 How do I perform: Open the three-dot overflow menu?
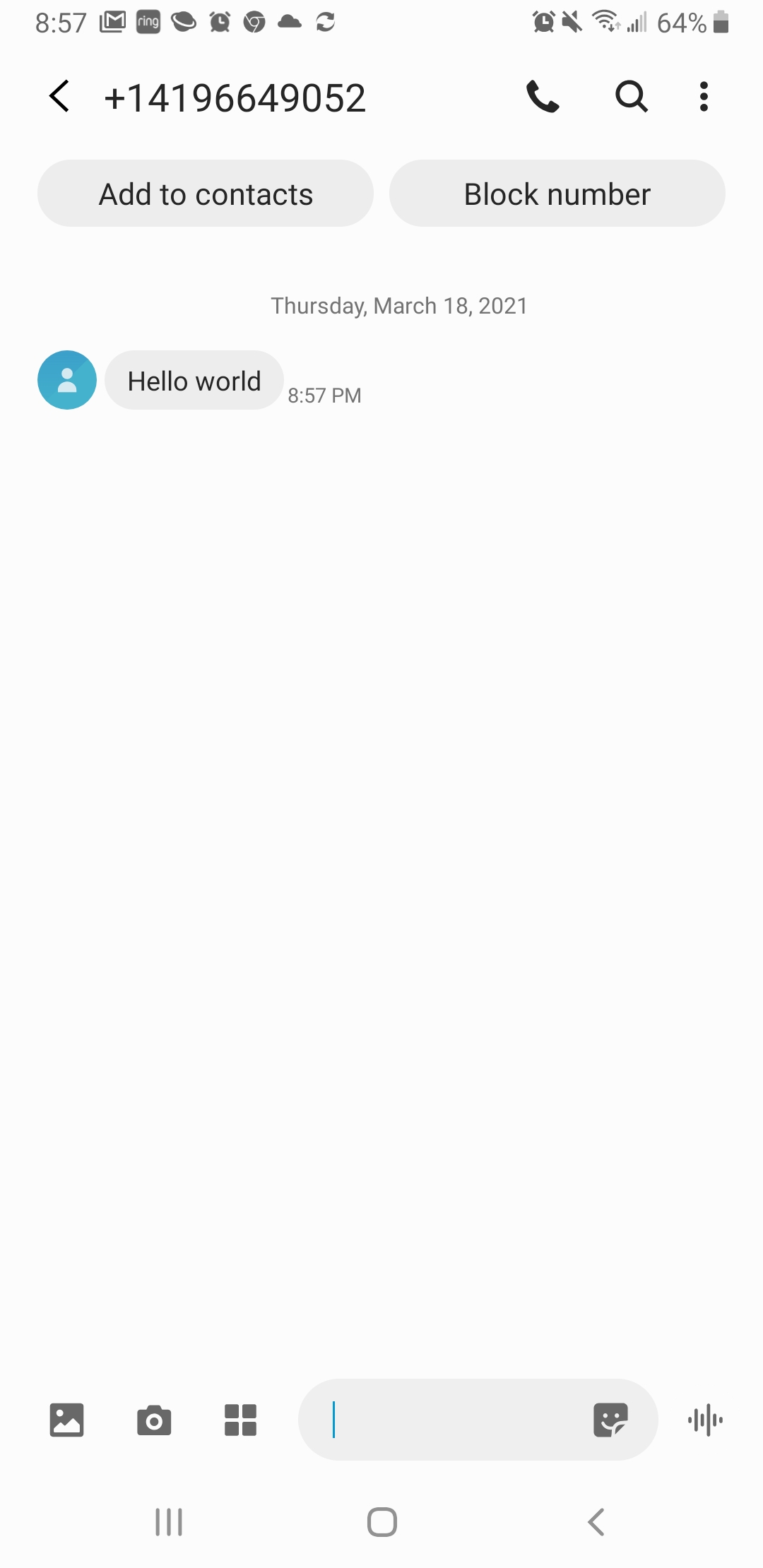click(x=704, y=97)
